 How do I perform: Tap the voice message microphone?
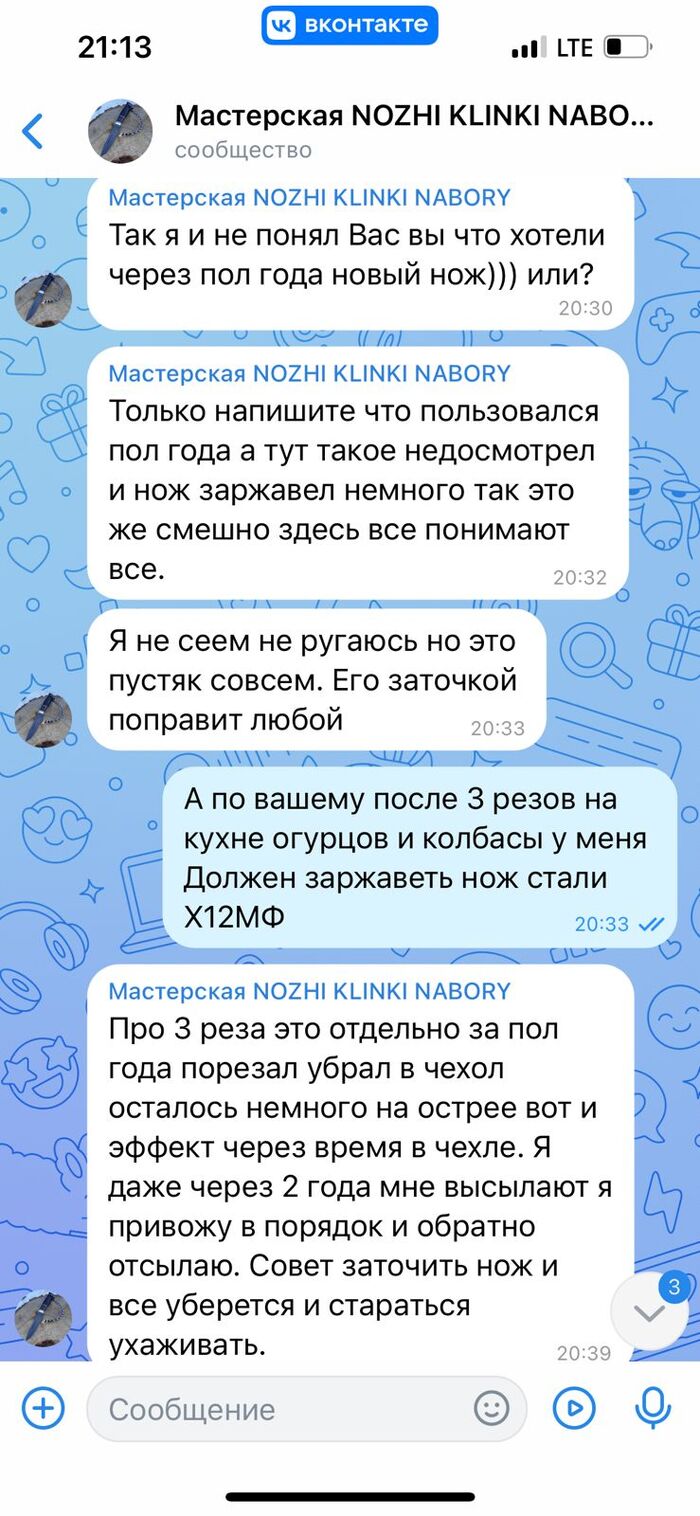coord(653,1408)
